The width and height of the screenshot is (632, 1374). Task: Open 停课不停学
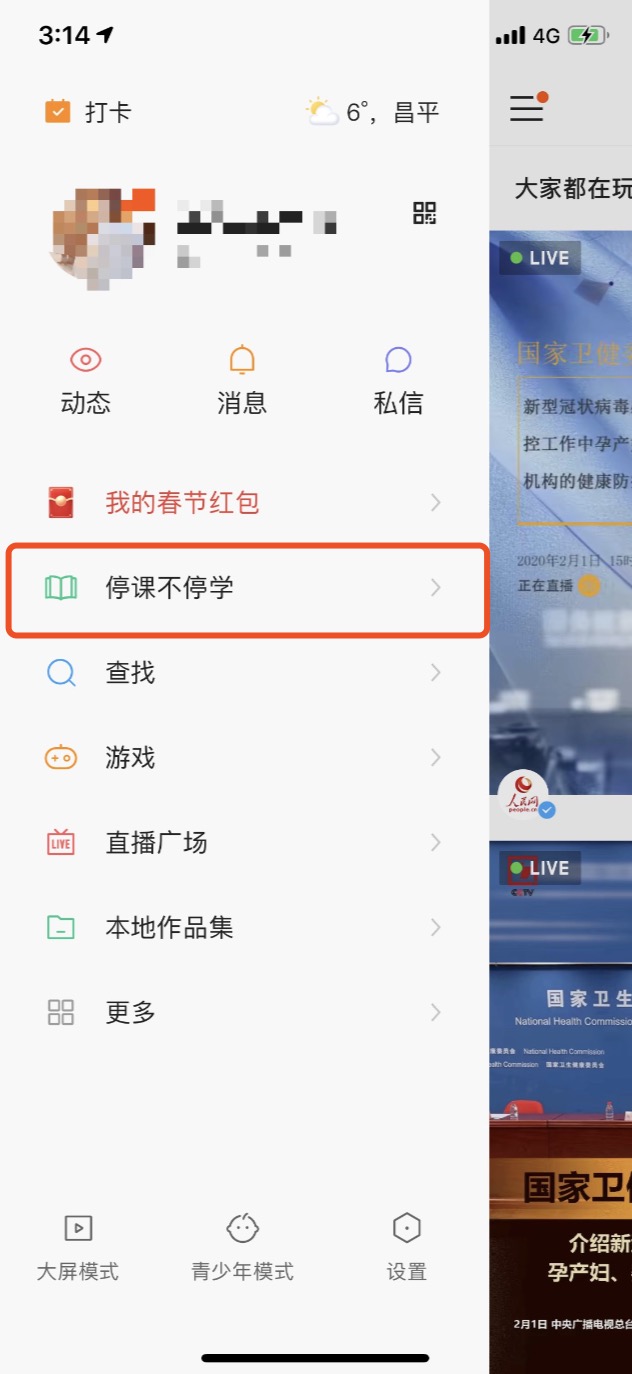(x=244, y=588)
